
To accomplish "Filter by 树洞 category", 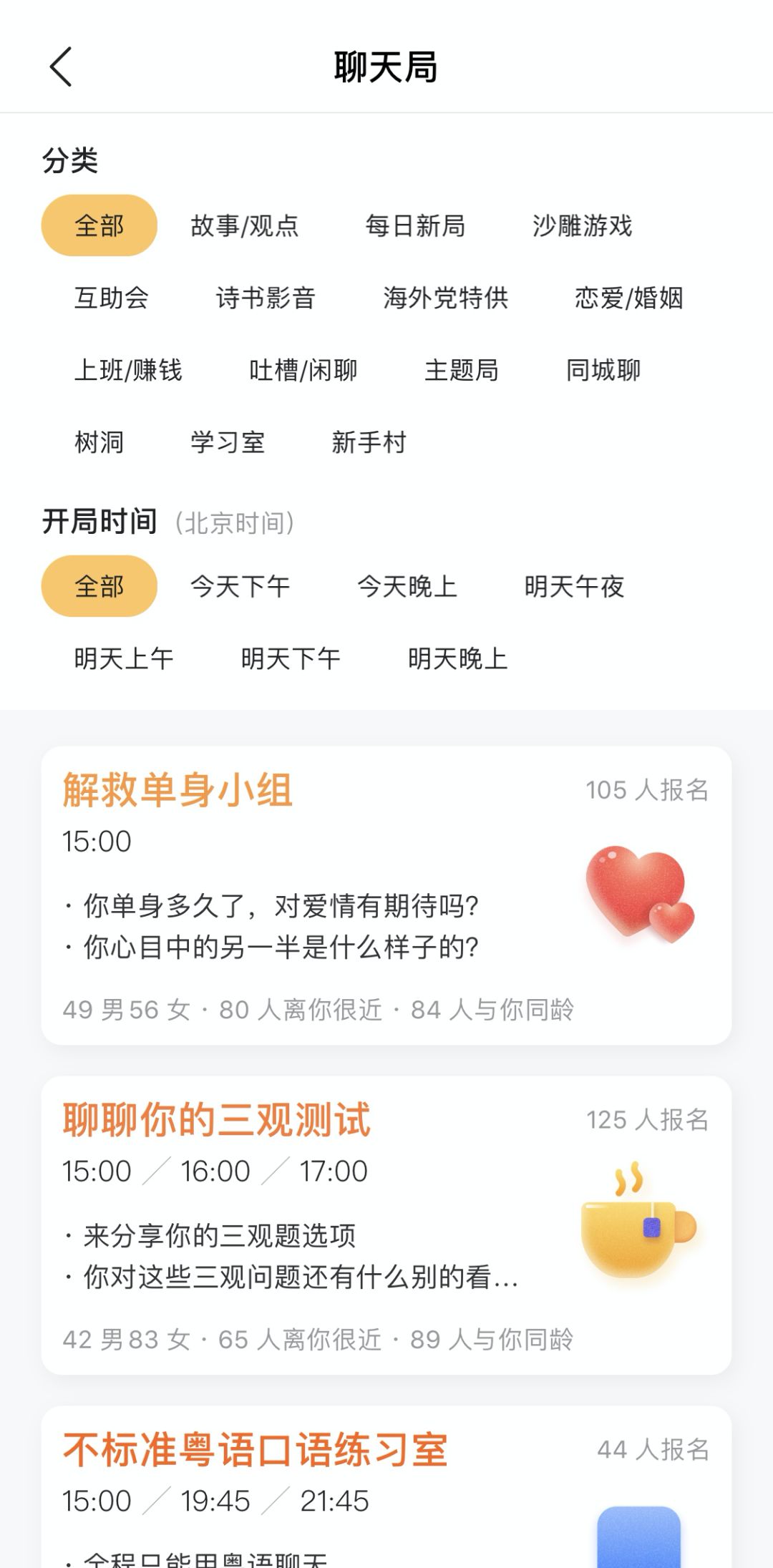I will tap(99, 442).
